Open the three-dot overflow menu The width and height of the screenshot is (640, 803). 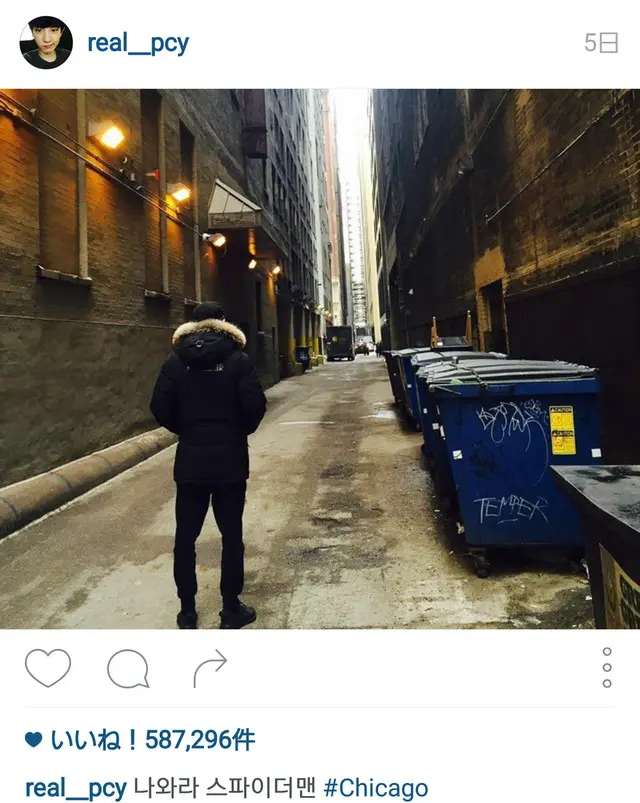point(607,668)
